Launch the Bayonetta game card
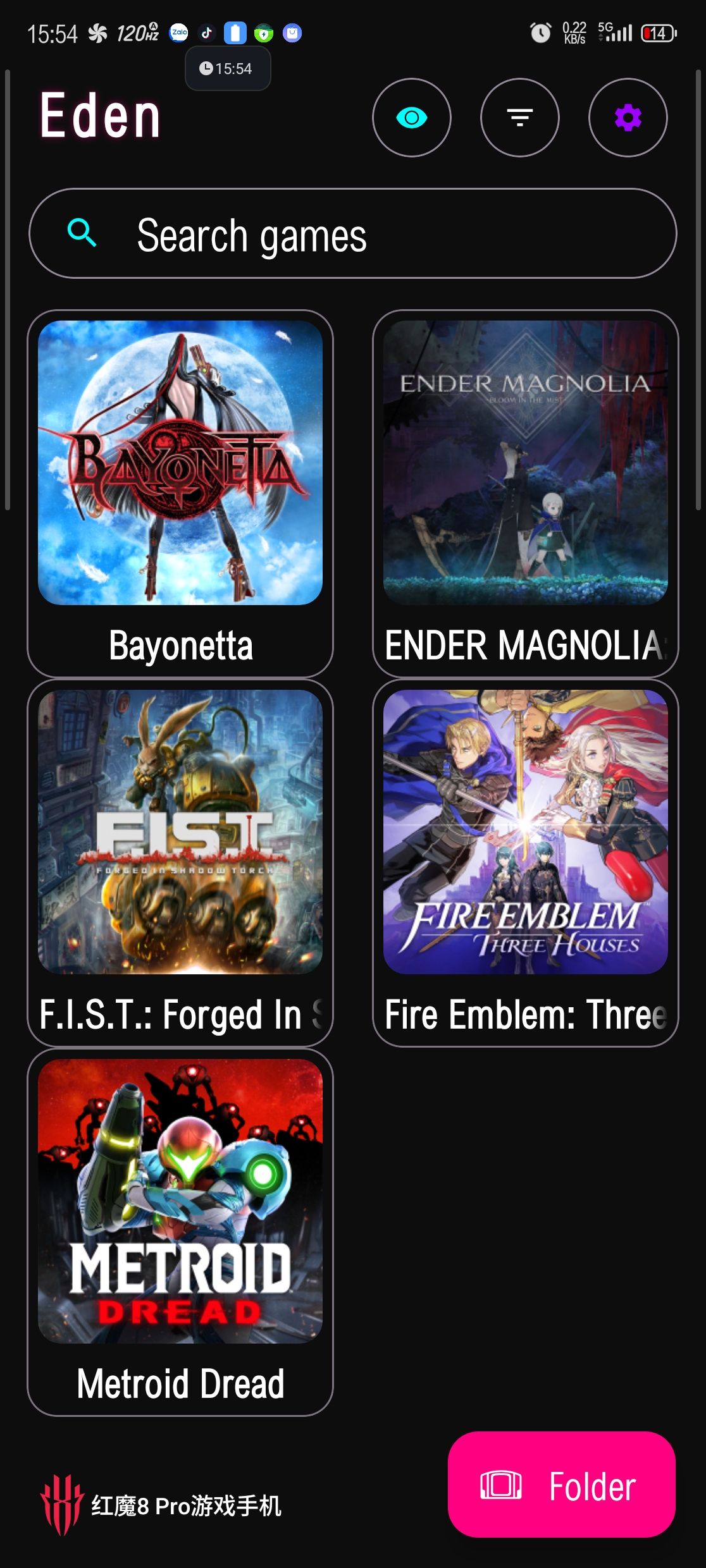 tap(180, 493)
